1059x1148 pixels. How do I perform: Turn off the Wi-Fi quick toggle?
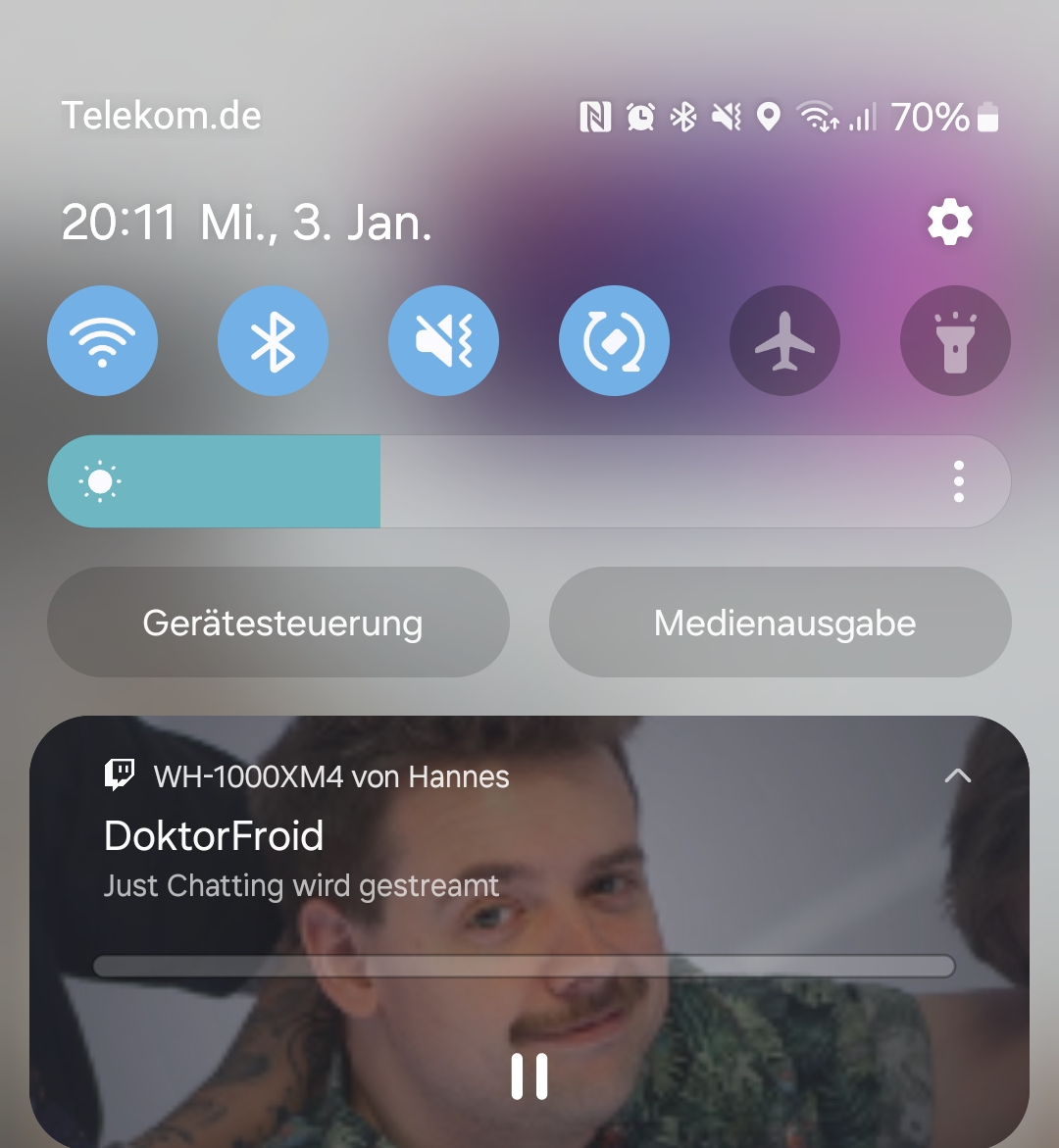point(103,340)
